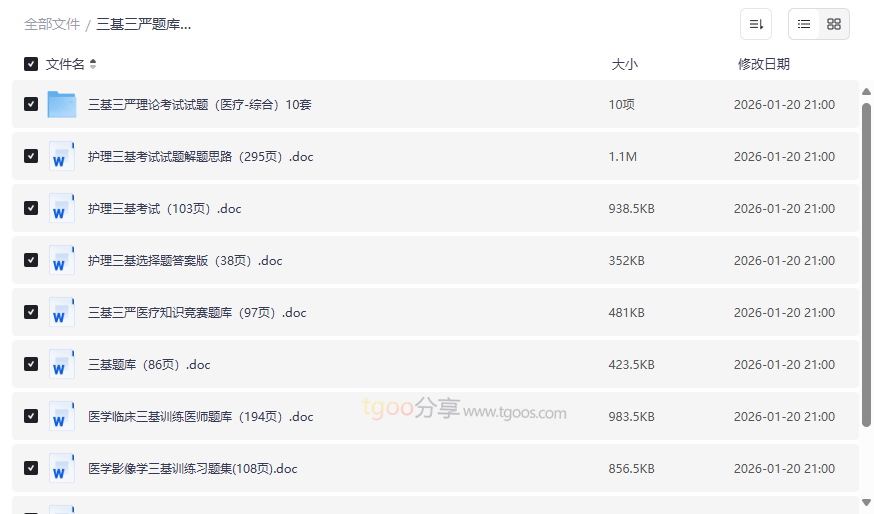Uncheck the checkbox for 三基题库（86页）.doc

[31, 364]
